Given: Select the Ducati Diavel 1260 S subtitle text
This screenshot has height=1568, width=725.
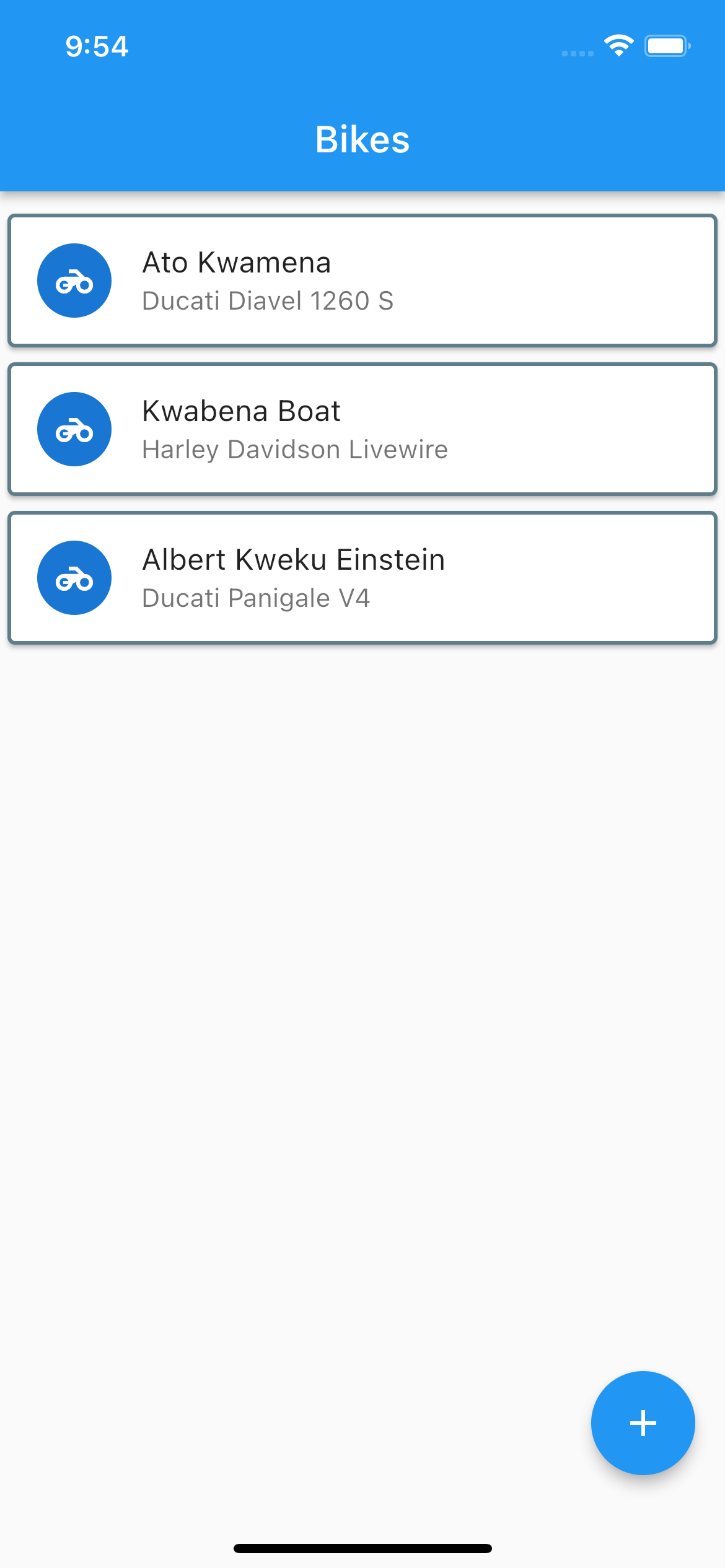Looking at the screenshot, I should pos(268,302).
